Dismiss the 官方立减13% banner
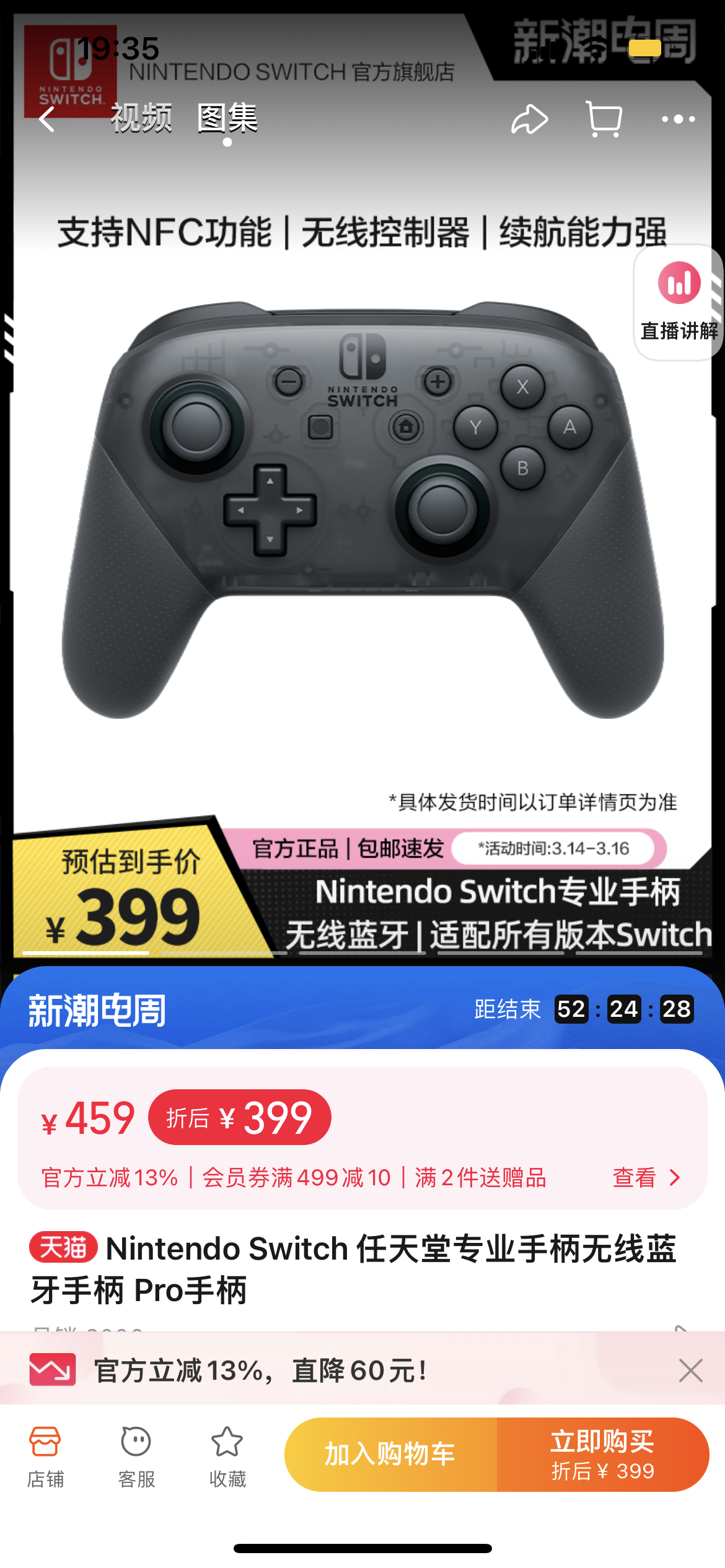Image resolution: width=725 pixels, height=1568 pixels. [690, 1370]
